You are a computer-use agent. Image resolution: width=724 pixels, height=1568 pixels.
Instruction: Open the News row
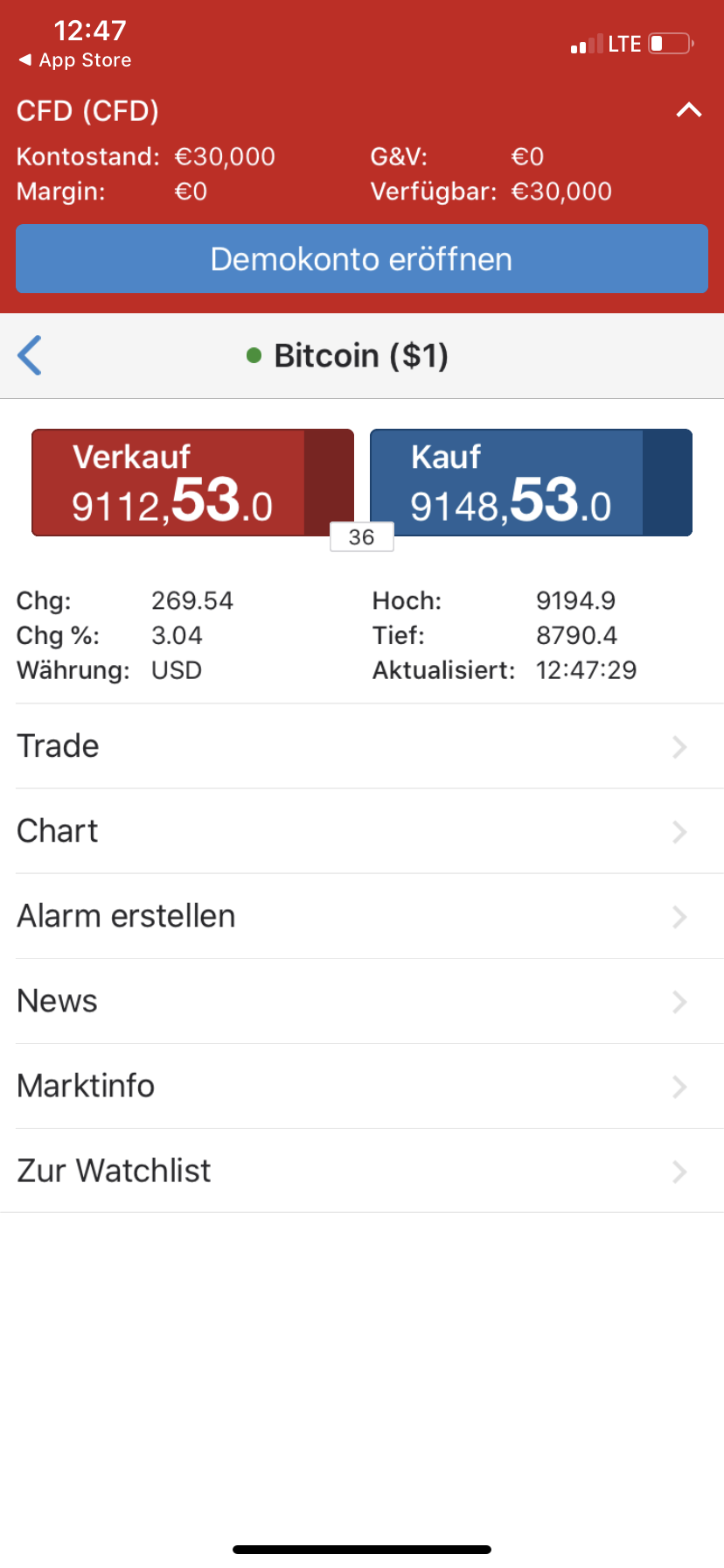pos(362,1001)
